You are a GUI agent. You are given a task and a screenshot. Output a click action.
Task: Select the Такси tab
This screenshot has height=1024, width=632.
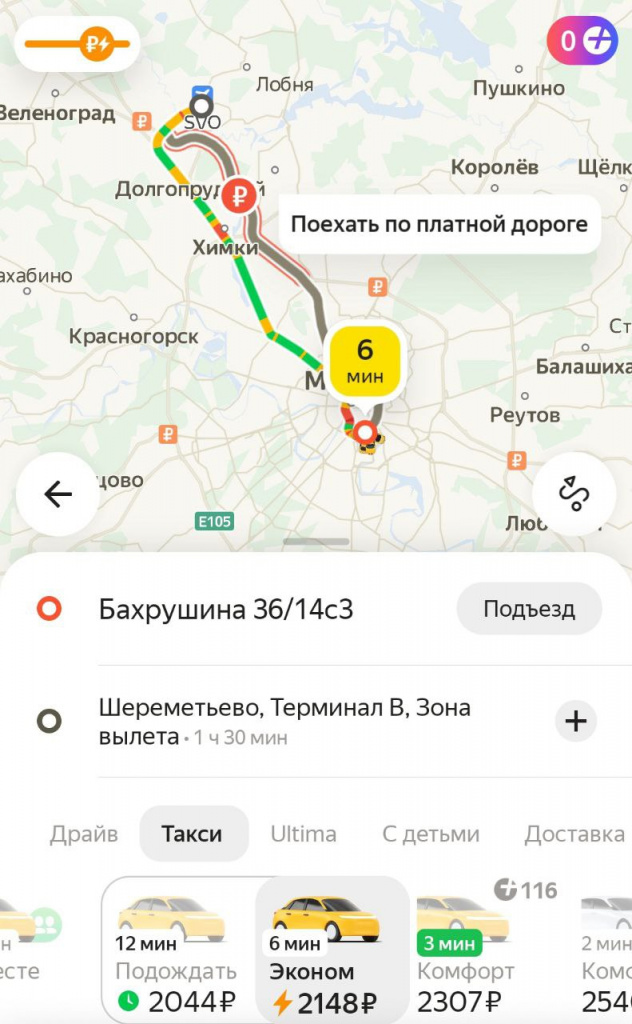pos(193,834)
